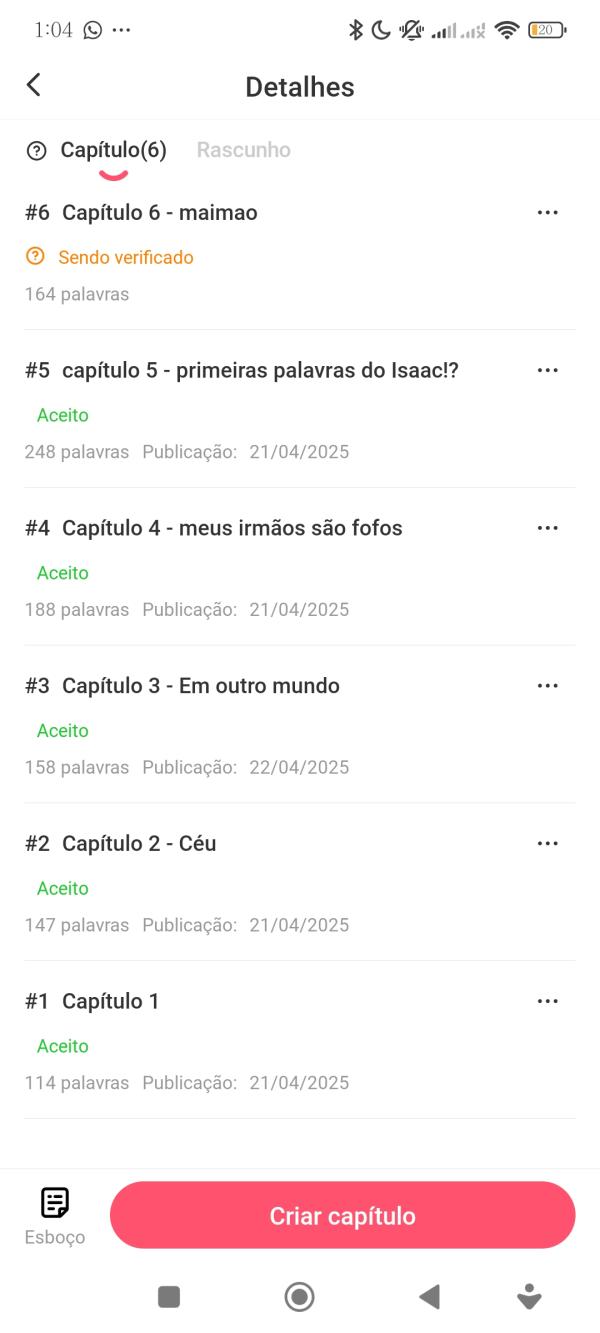
Task: Open more options for Capítulo 2 - Céu
Action: pos(547,844)
